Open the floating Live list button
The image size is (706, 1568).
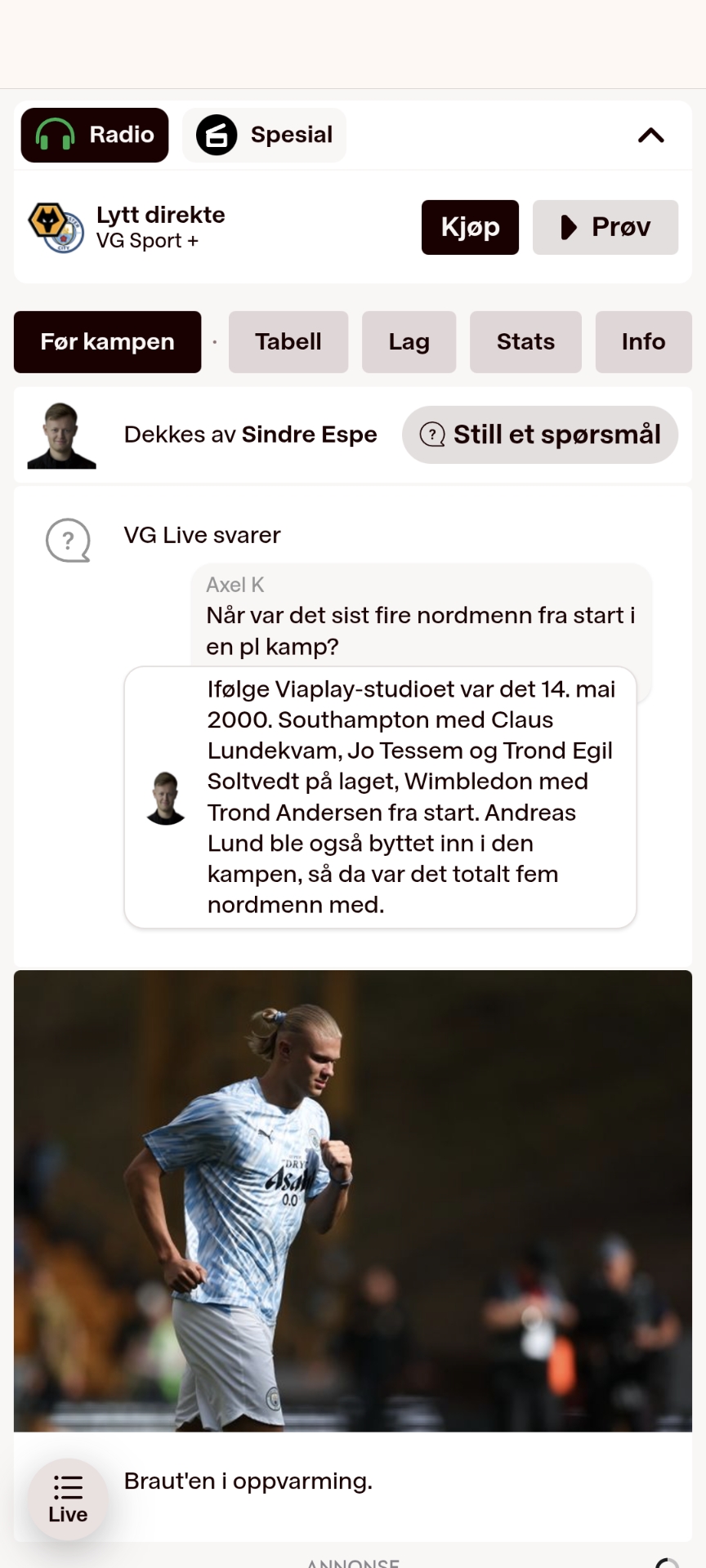coord(68,1499)
